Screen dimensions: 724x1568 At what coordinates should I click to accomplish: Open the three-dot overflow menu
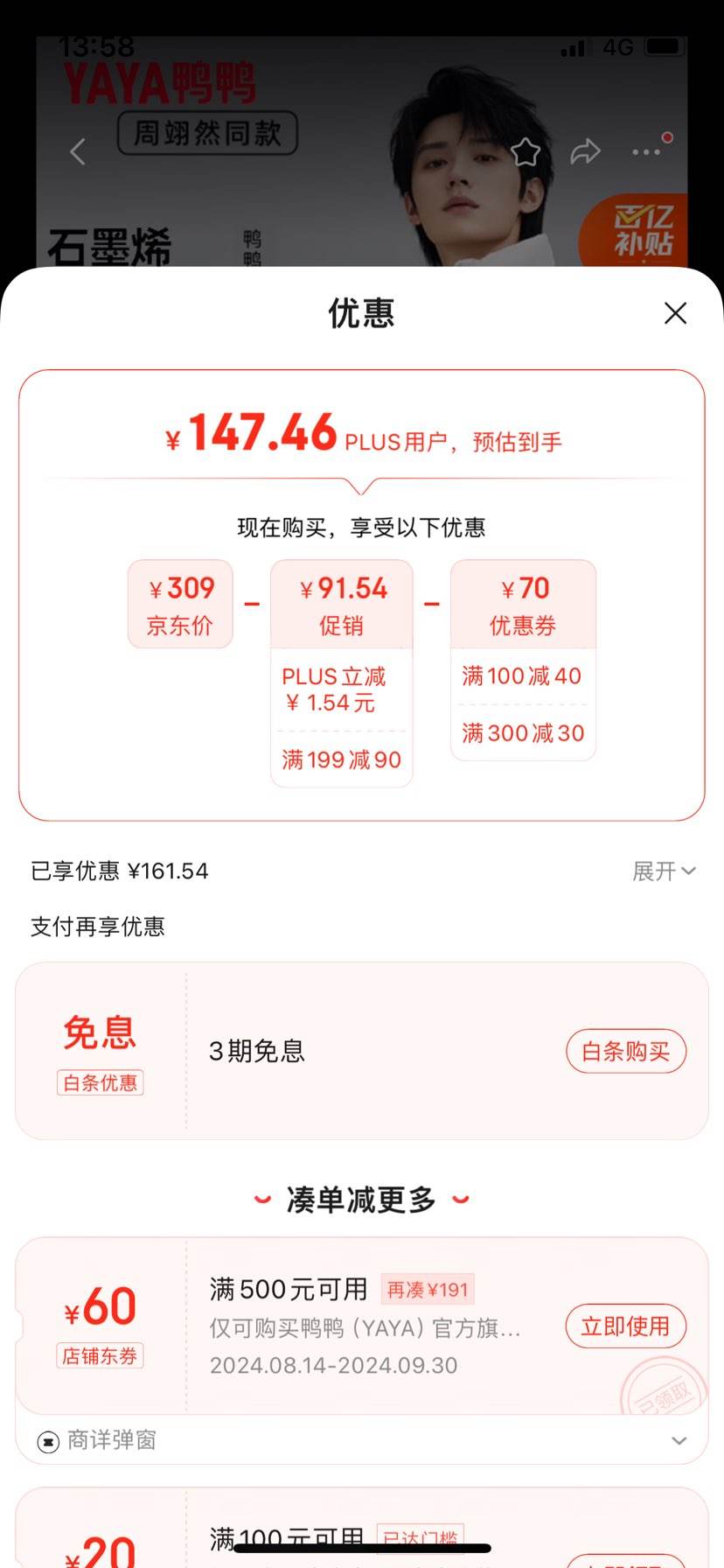pos(647,151)
